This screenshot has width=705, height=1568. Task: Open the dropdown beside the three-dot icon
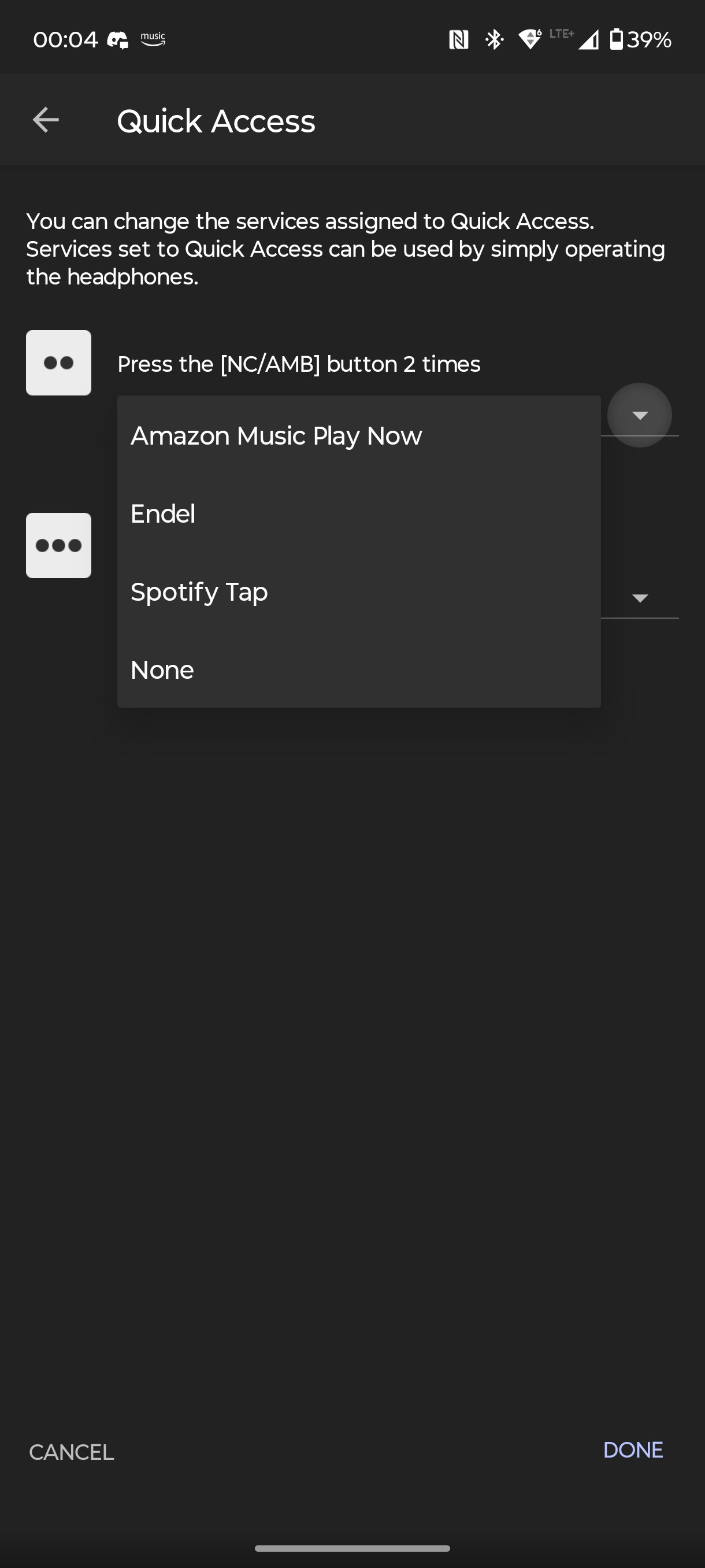click(639, 598)
